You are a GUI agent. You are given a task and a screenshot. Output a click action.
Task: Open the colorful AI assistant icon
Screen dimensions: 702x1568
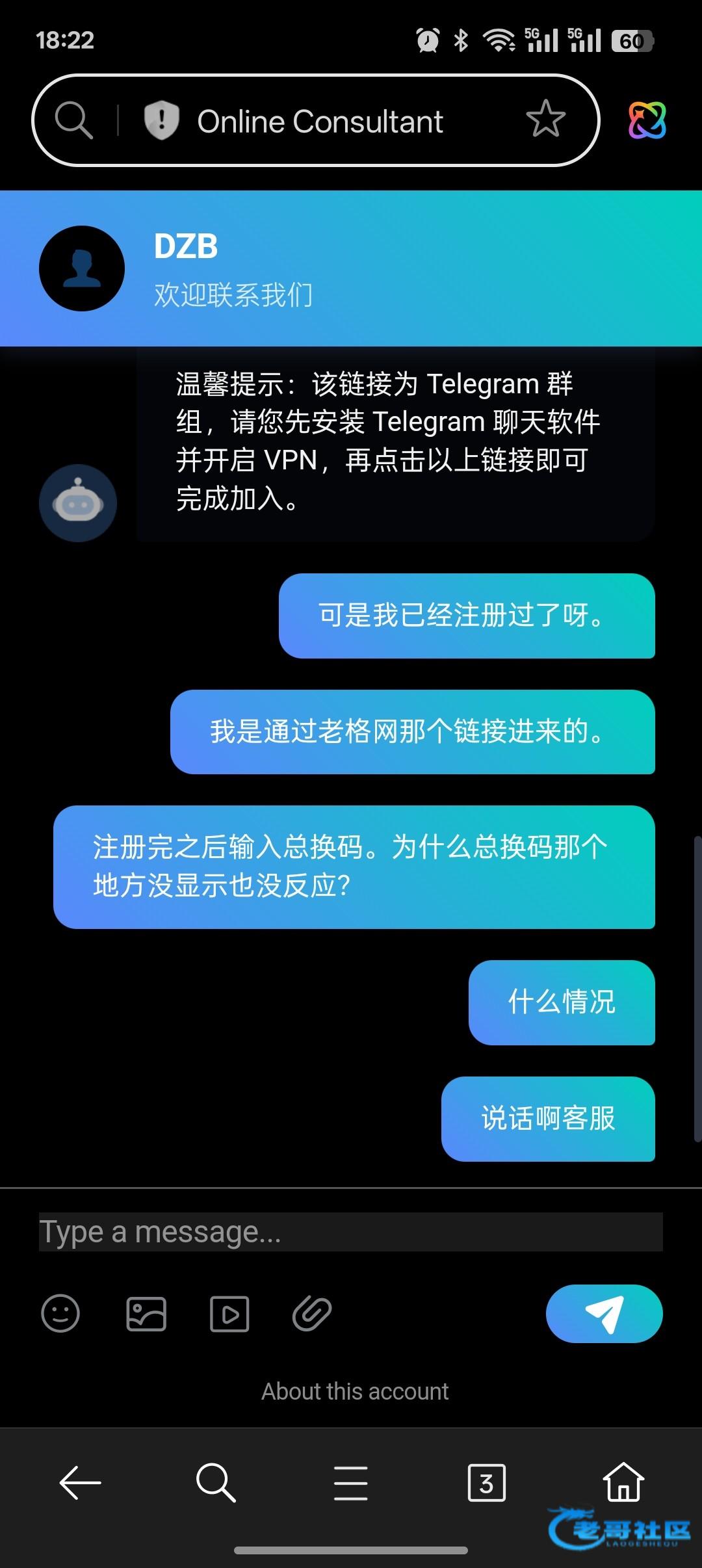[647, 120]
